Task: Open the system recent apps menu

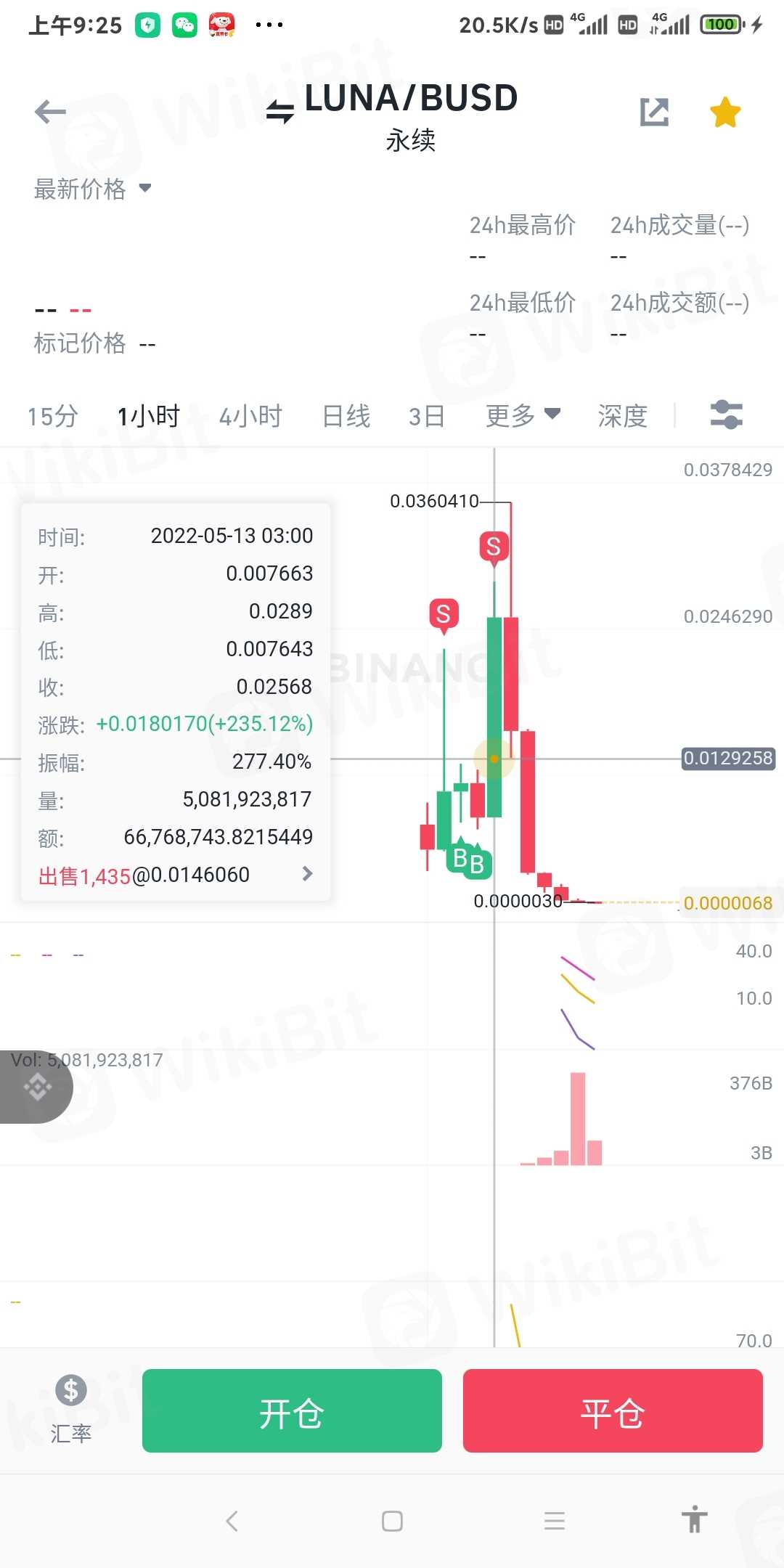Action: click(x=555, y=1521)
